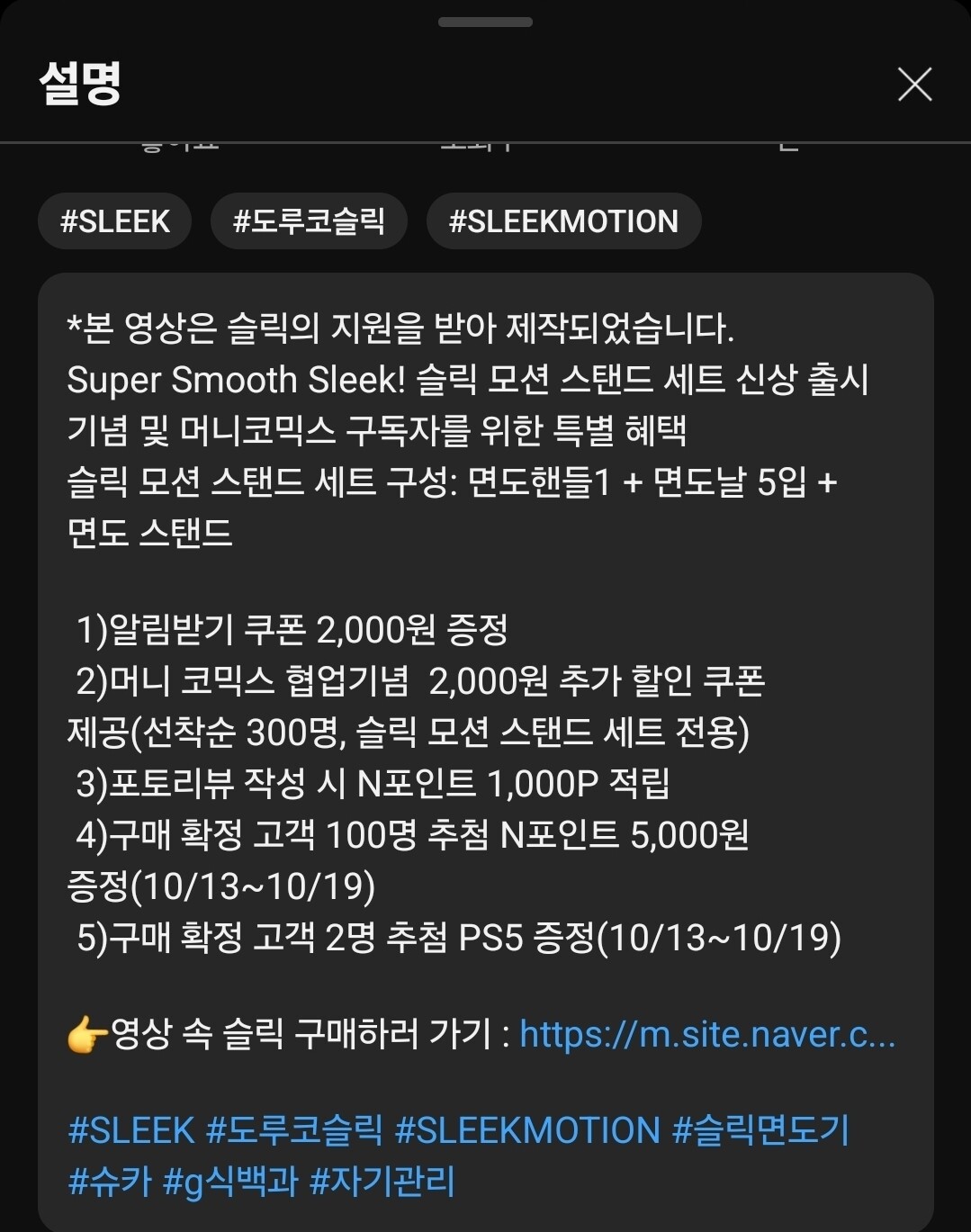Open the blue #SLEEK hashtag in description
Viewport: 971px width, 1232px height.
coord(131,1130)
